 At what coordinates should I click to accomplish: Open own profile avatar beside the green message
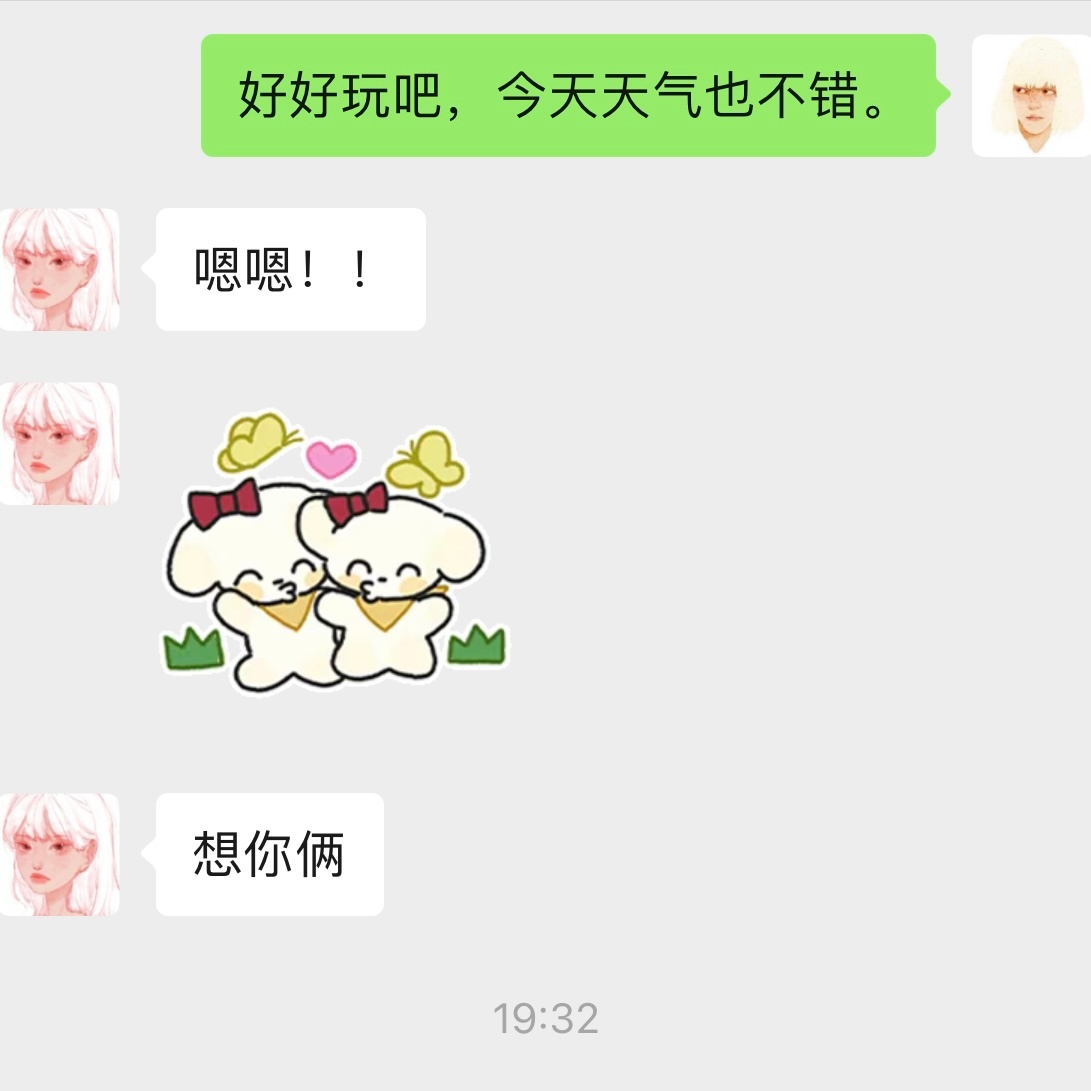point(1030,96)
